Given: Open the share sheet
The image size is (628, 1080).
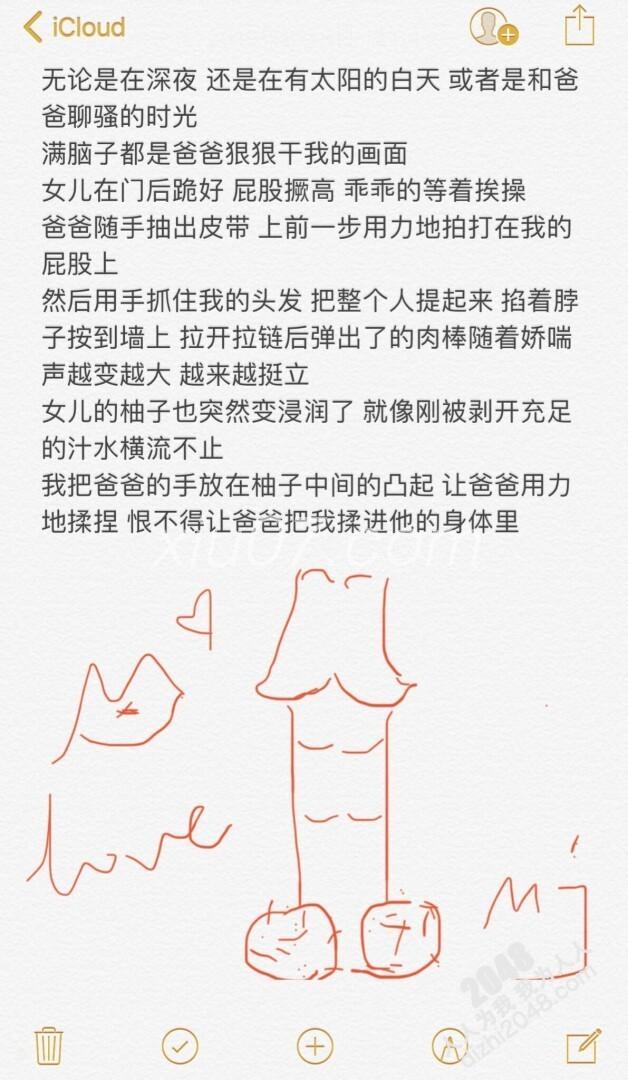Looking at the screenshot, I should [580, 26].
